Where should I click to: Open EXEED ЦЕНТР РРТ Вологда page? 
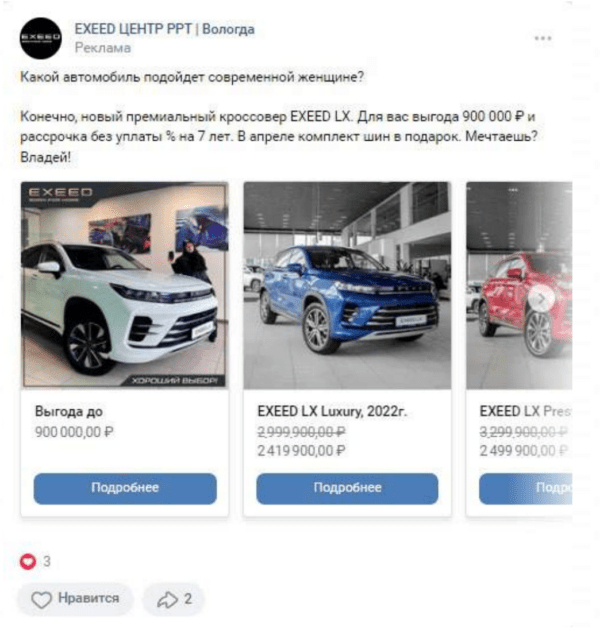(164, 30)
